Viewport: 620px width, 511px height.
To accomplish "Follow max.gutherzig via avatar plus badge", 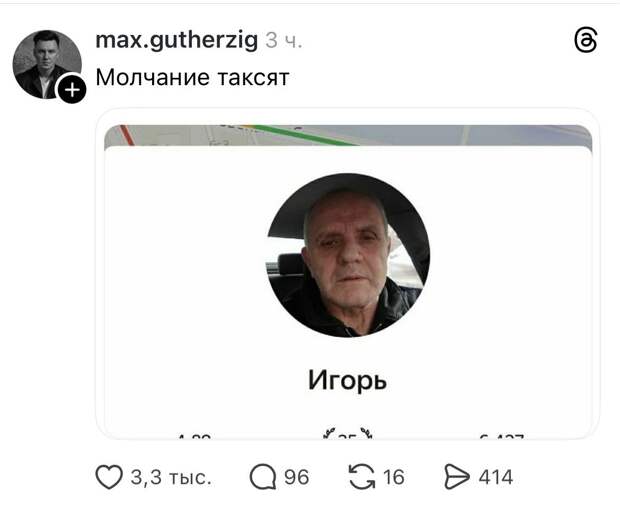I will [71, 89].
